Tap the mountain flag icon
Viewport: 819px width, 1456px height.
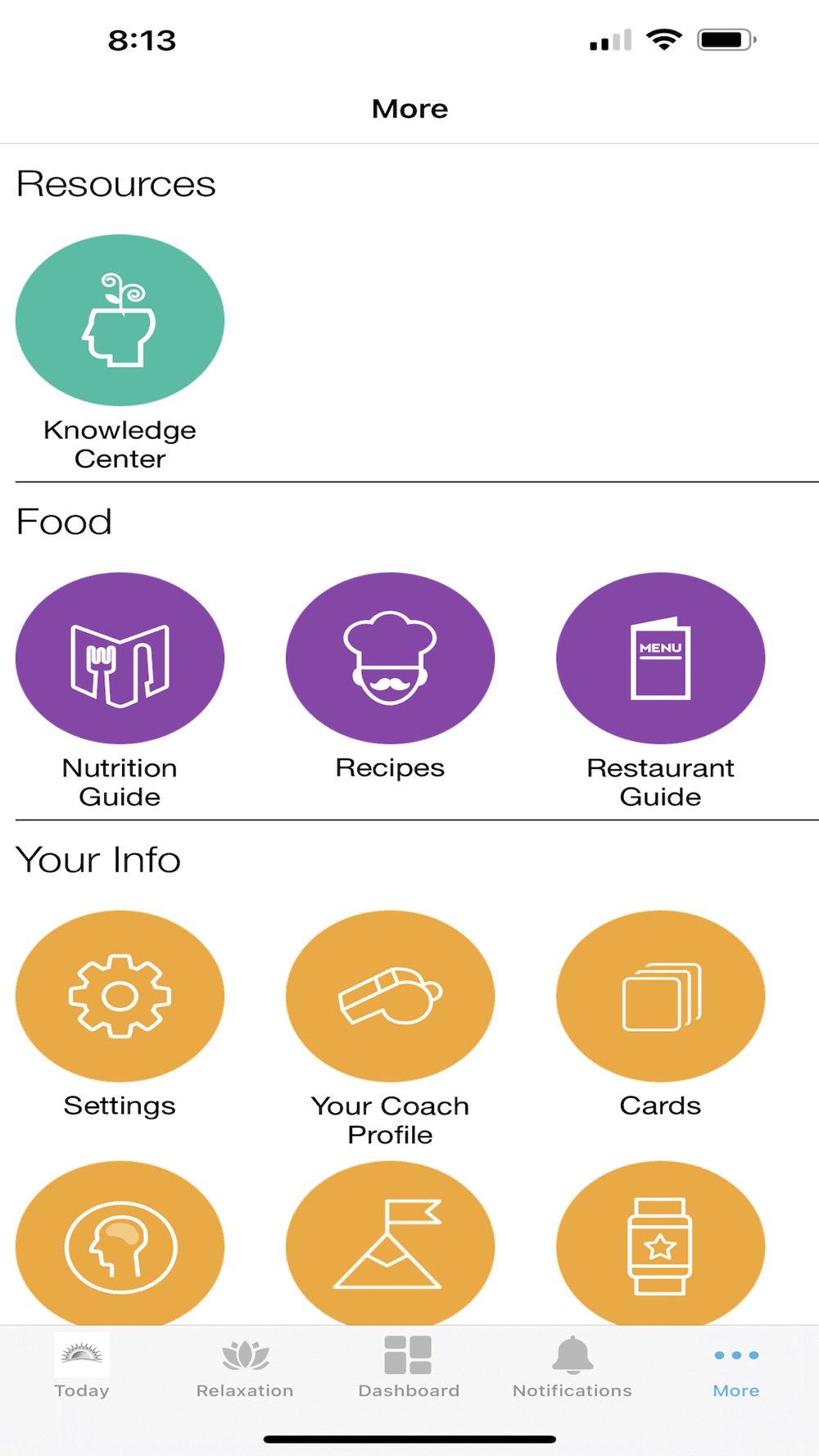pyautogui.click(x=390, y=1245)
